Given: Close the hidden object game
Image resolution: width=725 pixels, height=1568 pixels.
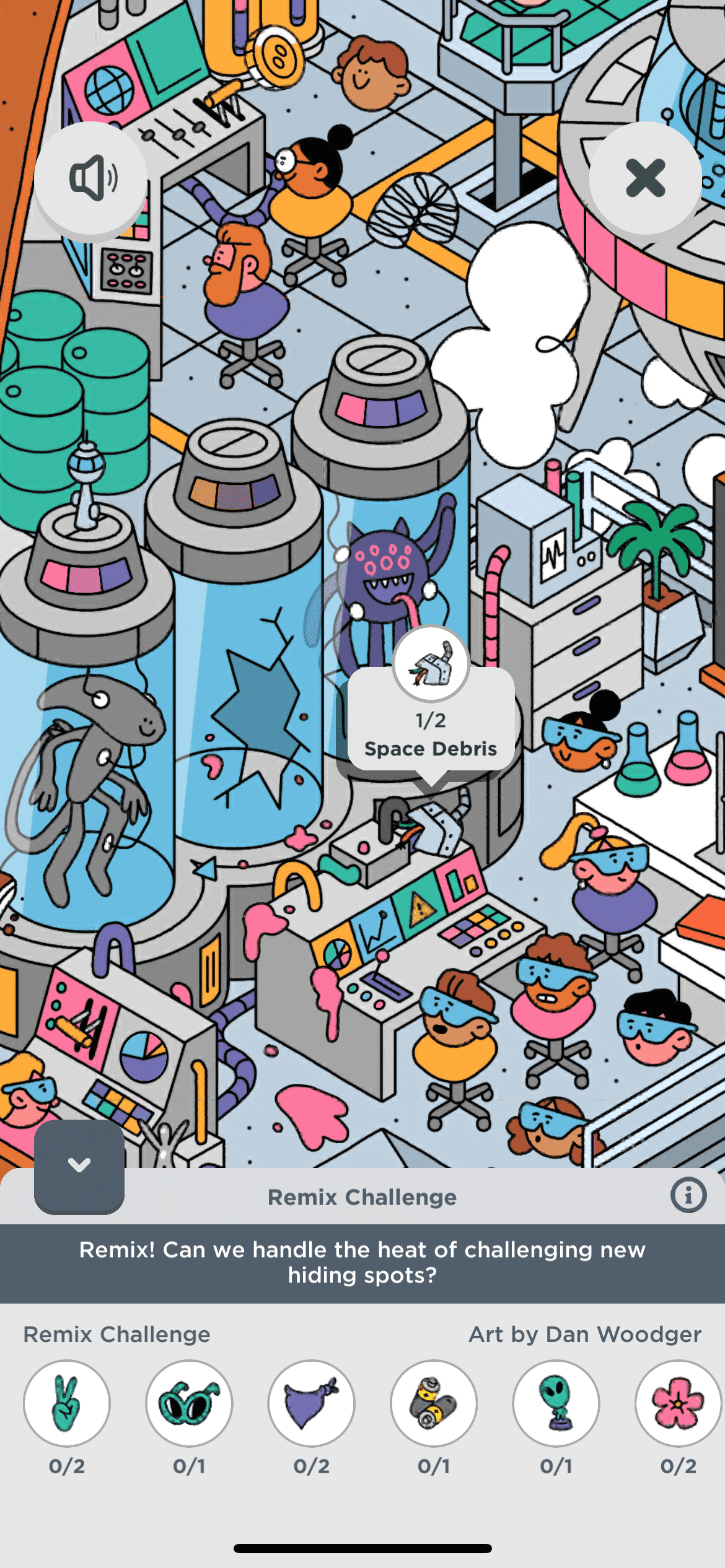Looking at the screenshot, I should point(645,178).
